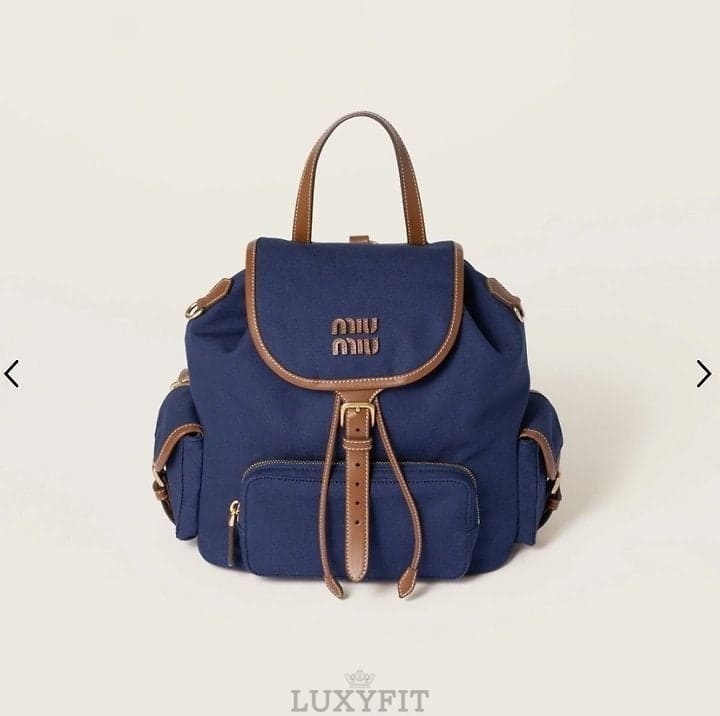
Task: Go to the previous product image
Action: click(x=12, y=374)
